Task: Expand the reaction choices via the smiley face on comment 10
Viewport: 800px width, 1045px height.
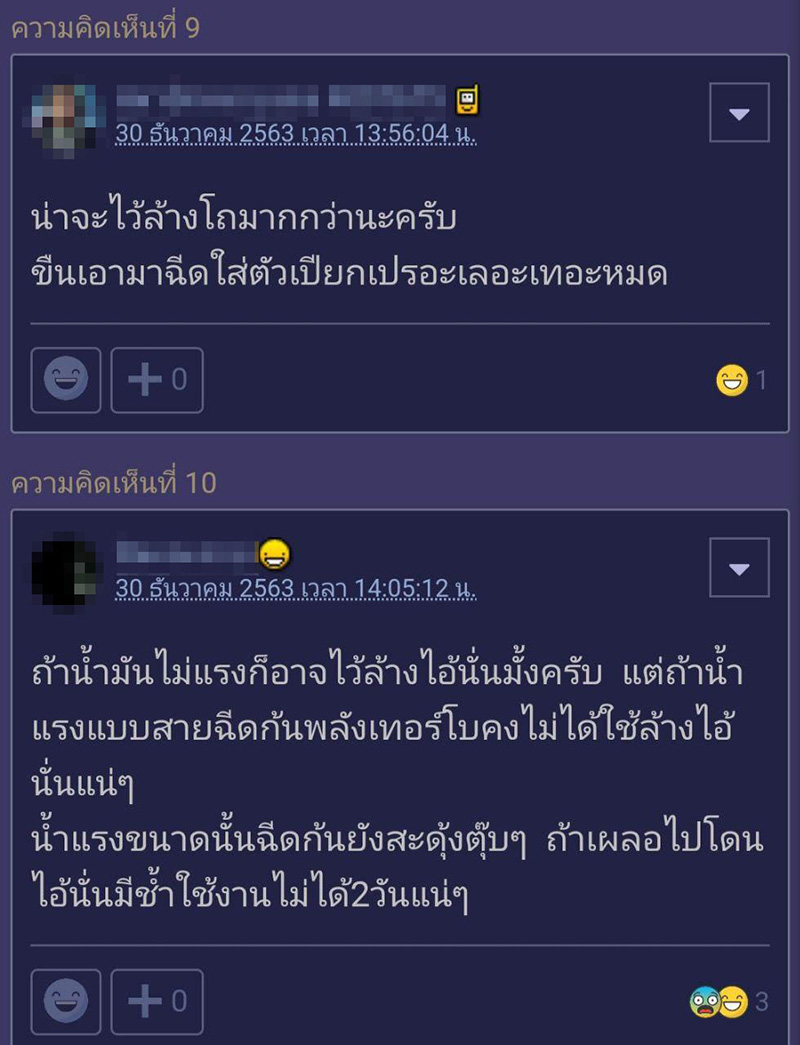Action: coord(65,1000)
